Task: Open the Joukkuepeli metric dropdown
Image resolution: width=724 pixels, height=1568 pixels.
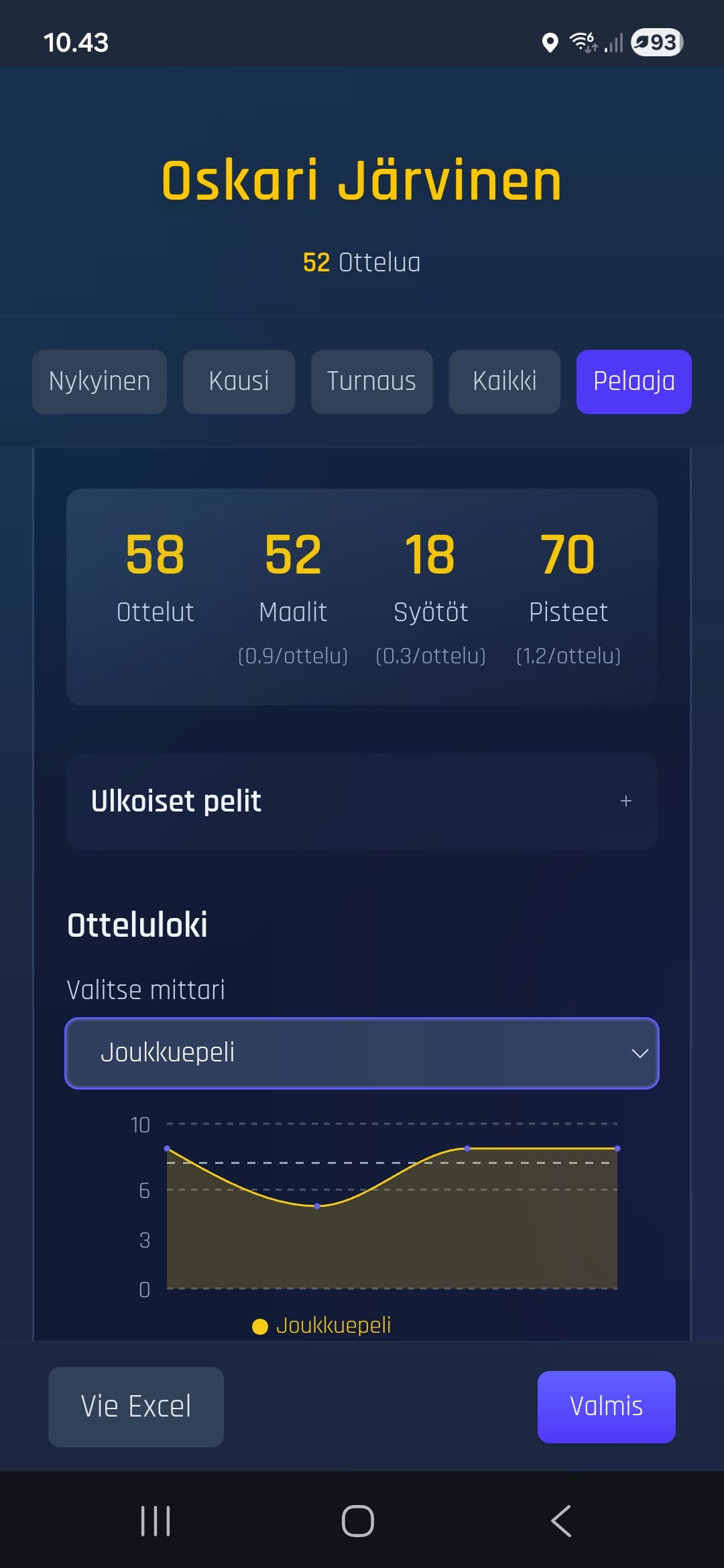Action: coord(362,1053)
